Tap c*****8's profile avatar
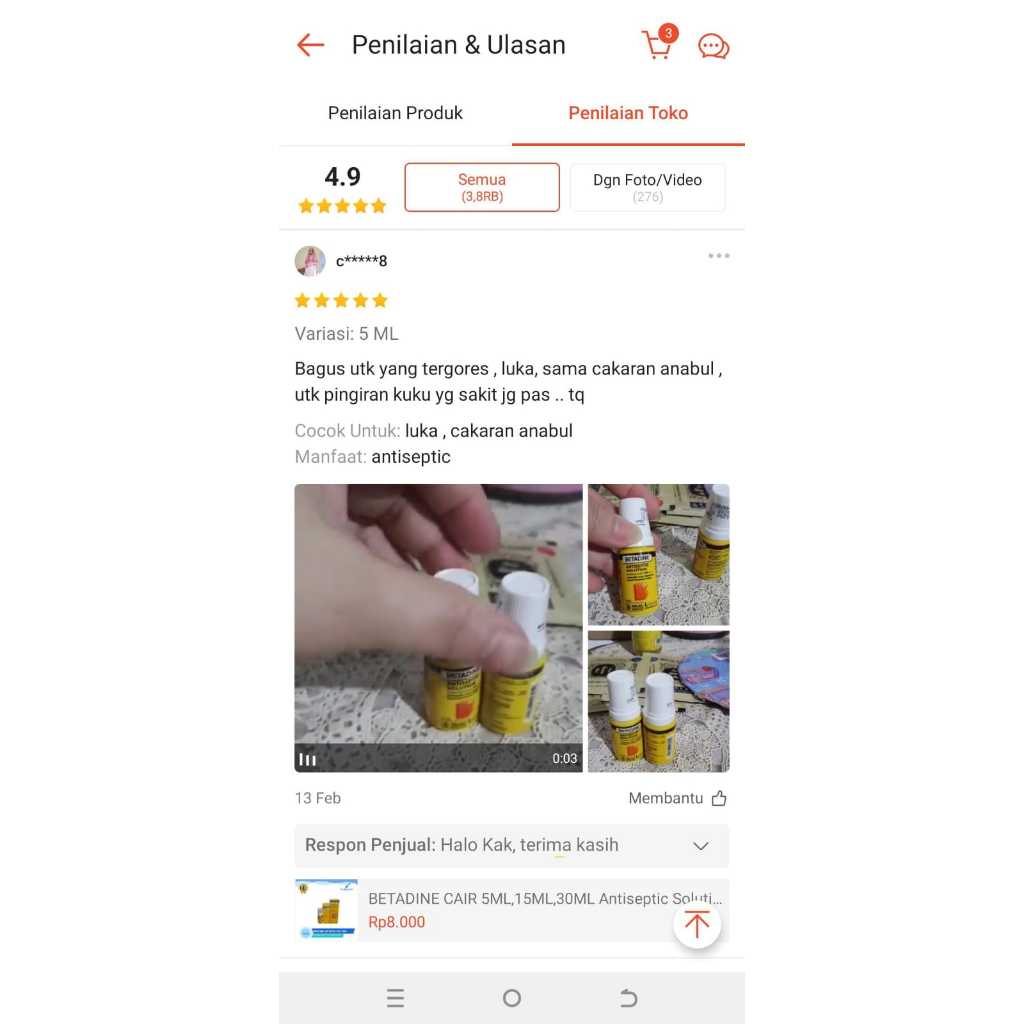1024x1024 pixels. pos(310,261)
